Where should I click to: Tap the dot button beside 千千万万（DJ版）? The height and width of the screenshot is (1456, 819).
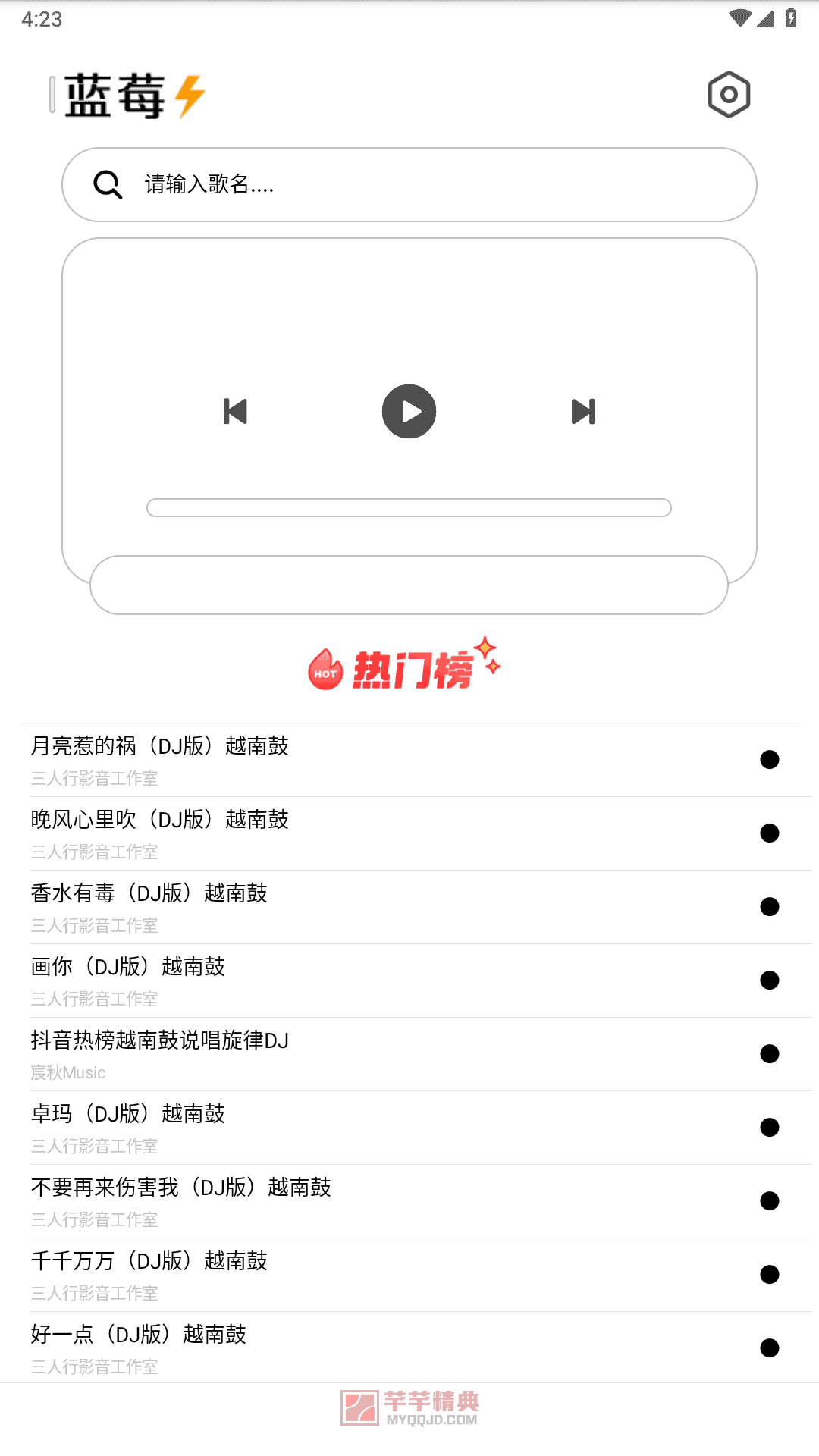(770, 1275)
